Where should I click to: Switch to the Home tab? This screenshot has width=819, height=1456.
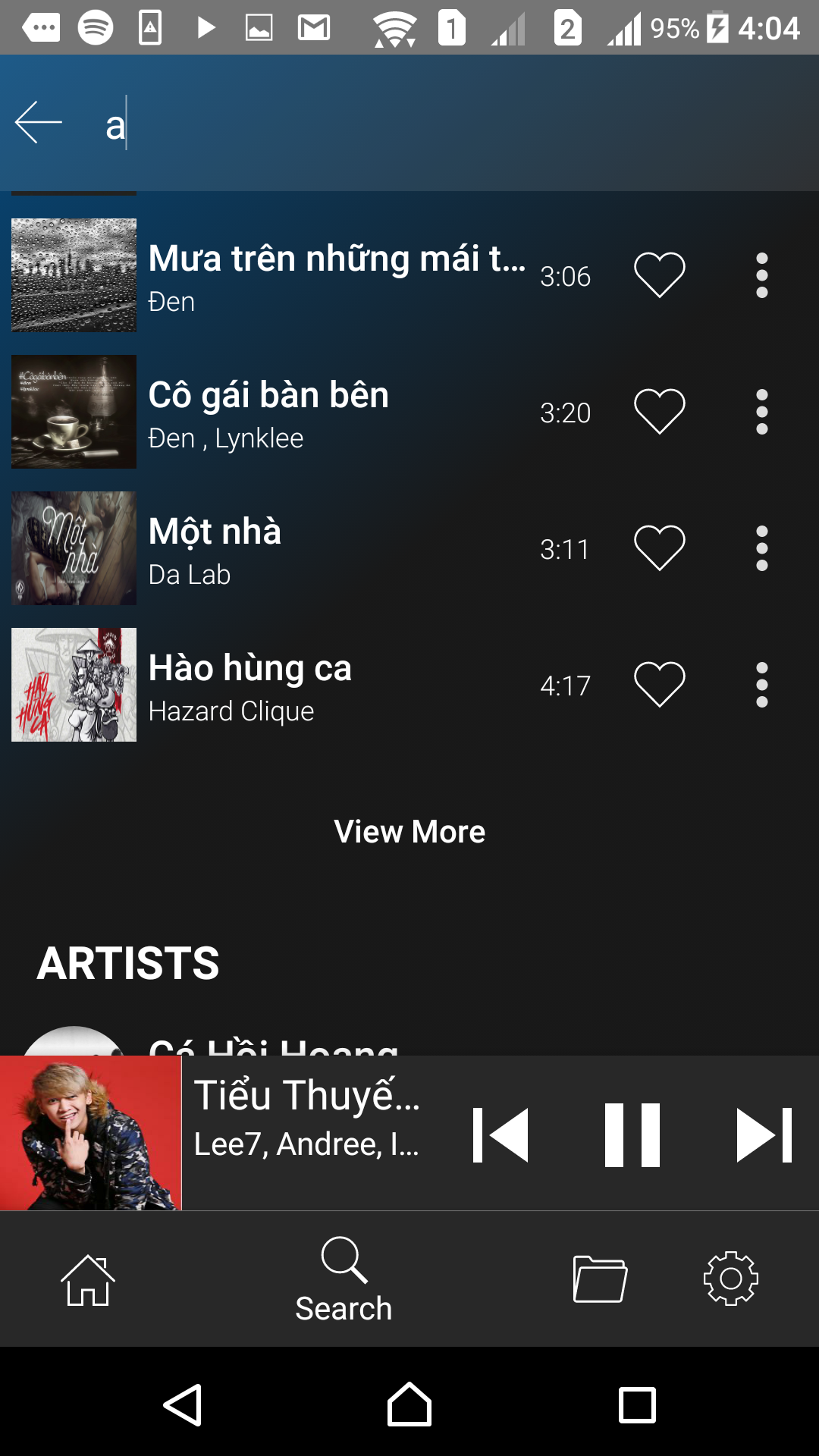(x=88, y=1279)
